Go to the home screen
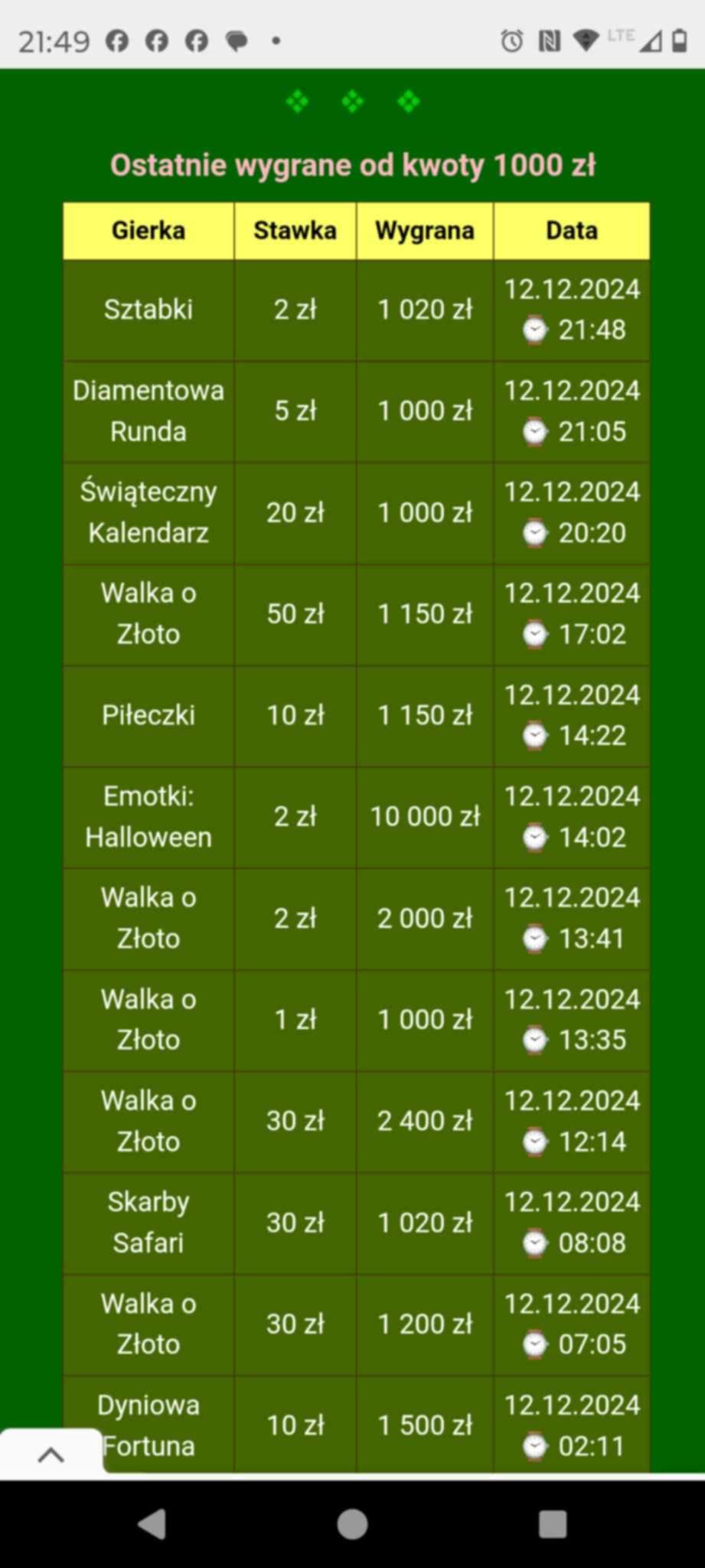 click(352, 1524)
